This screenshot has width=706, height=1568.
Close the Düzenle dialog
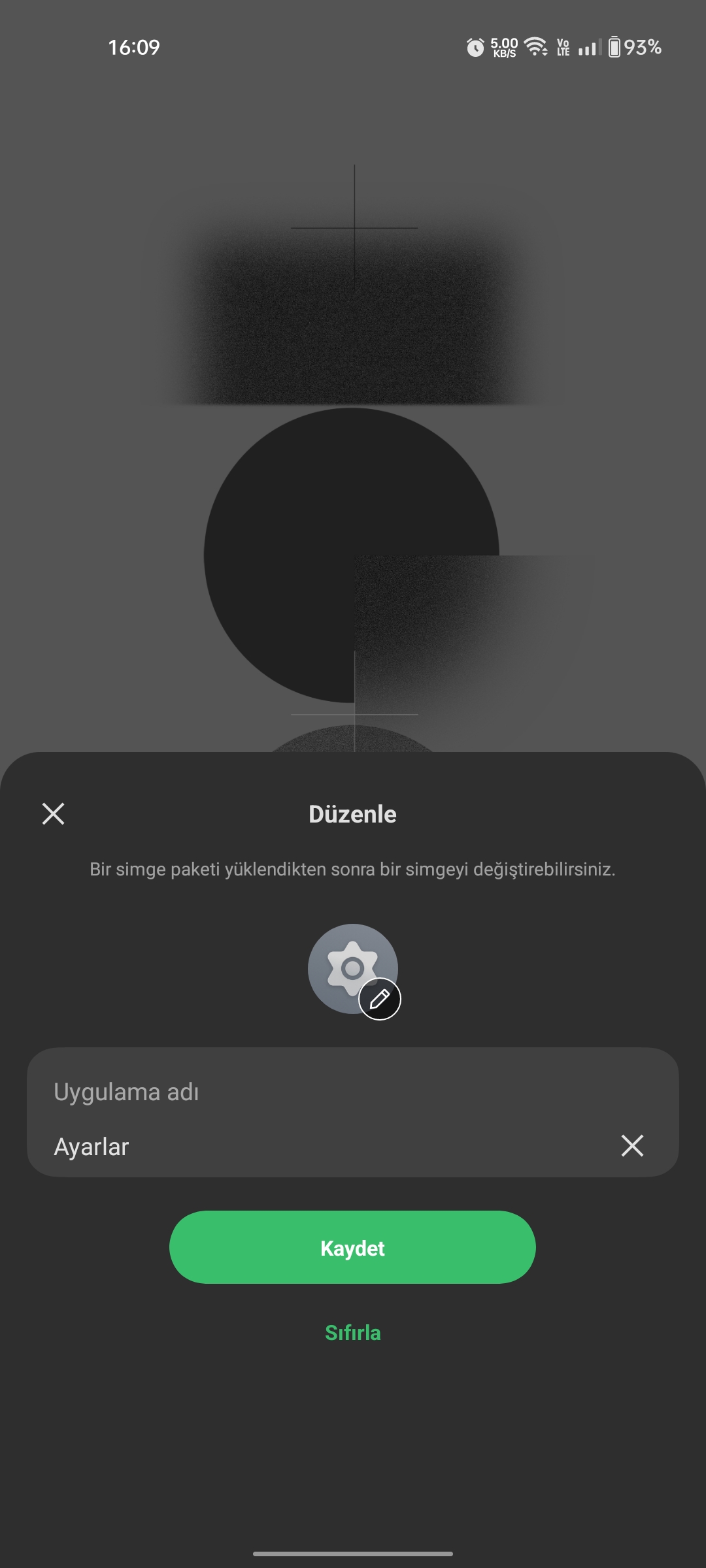click(x=53, y=813)
